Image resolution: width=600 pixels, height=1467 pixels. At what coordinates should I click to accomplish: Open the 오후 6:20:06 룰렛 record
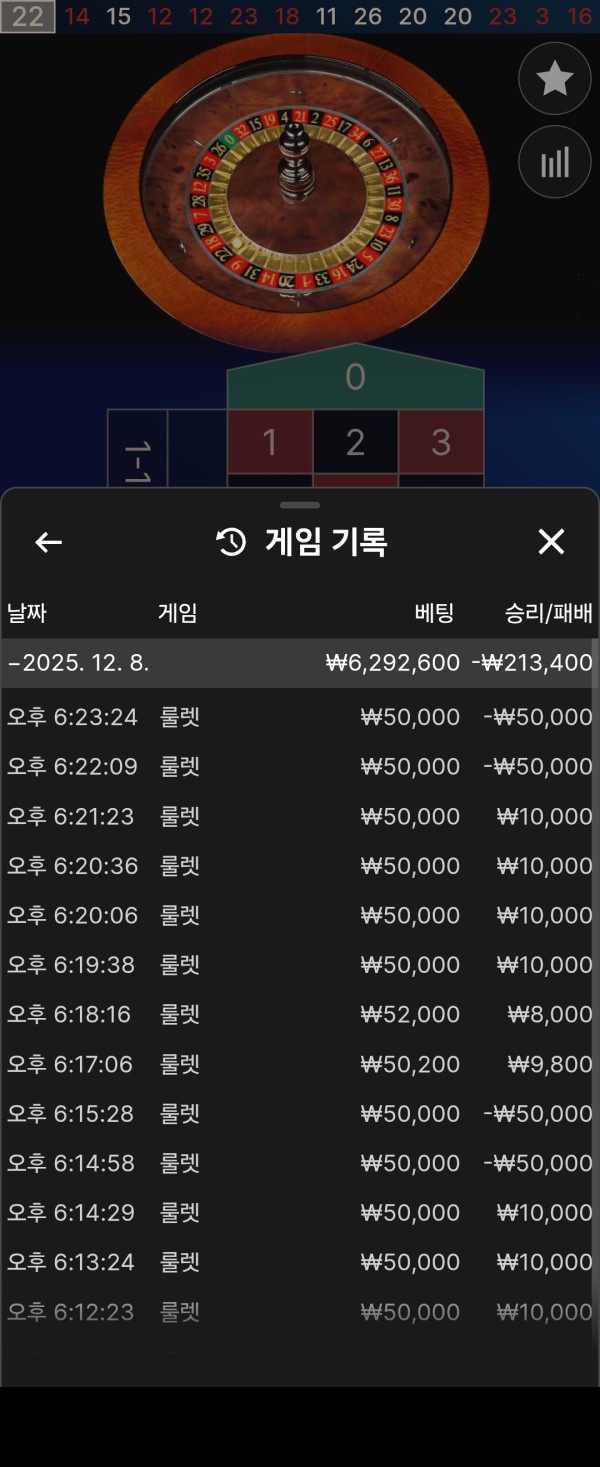pos(298,915)
